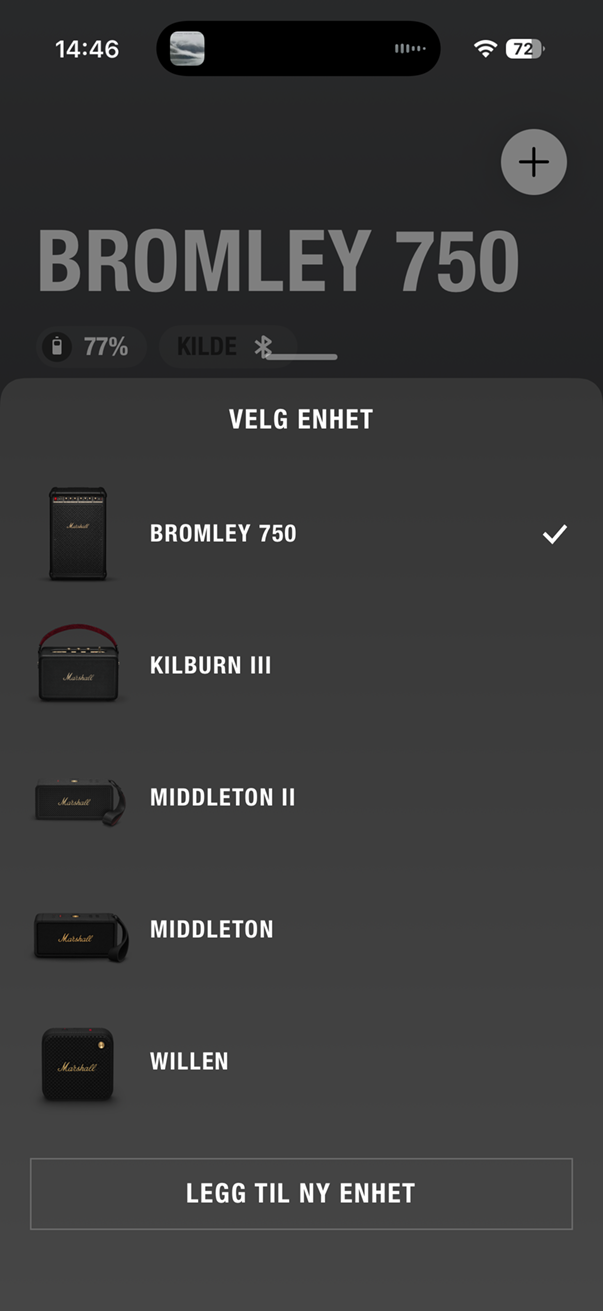The image size is (603, 1311).
Task: Pick the Middleton speaker
Action: click(x=211, y=930)
